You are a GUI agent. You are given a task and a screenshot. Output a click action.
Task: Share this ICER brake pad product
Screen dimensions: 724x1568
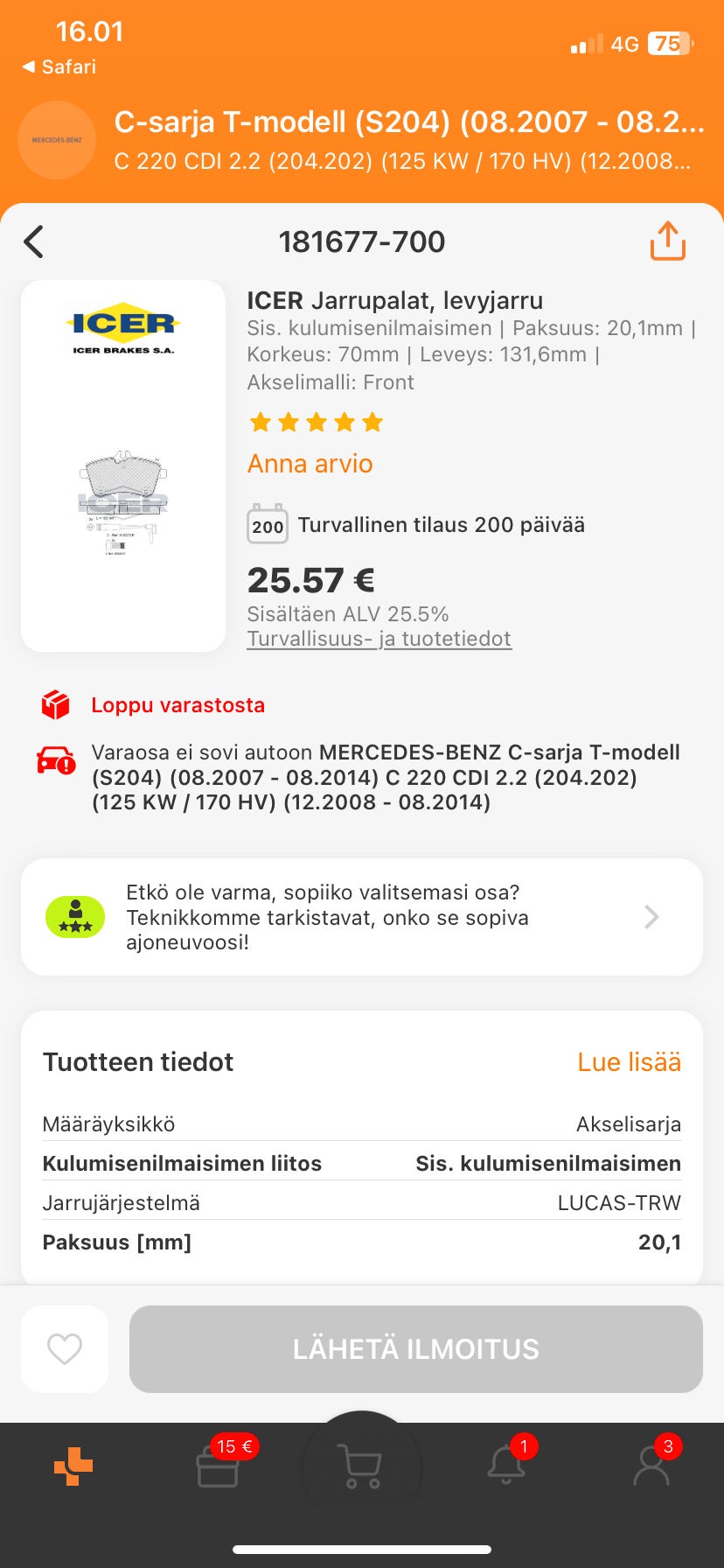(667, 241)
